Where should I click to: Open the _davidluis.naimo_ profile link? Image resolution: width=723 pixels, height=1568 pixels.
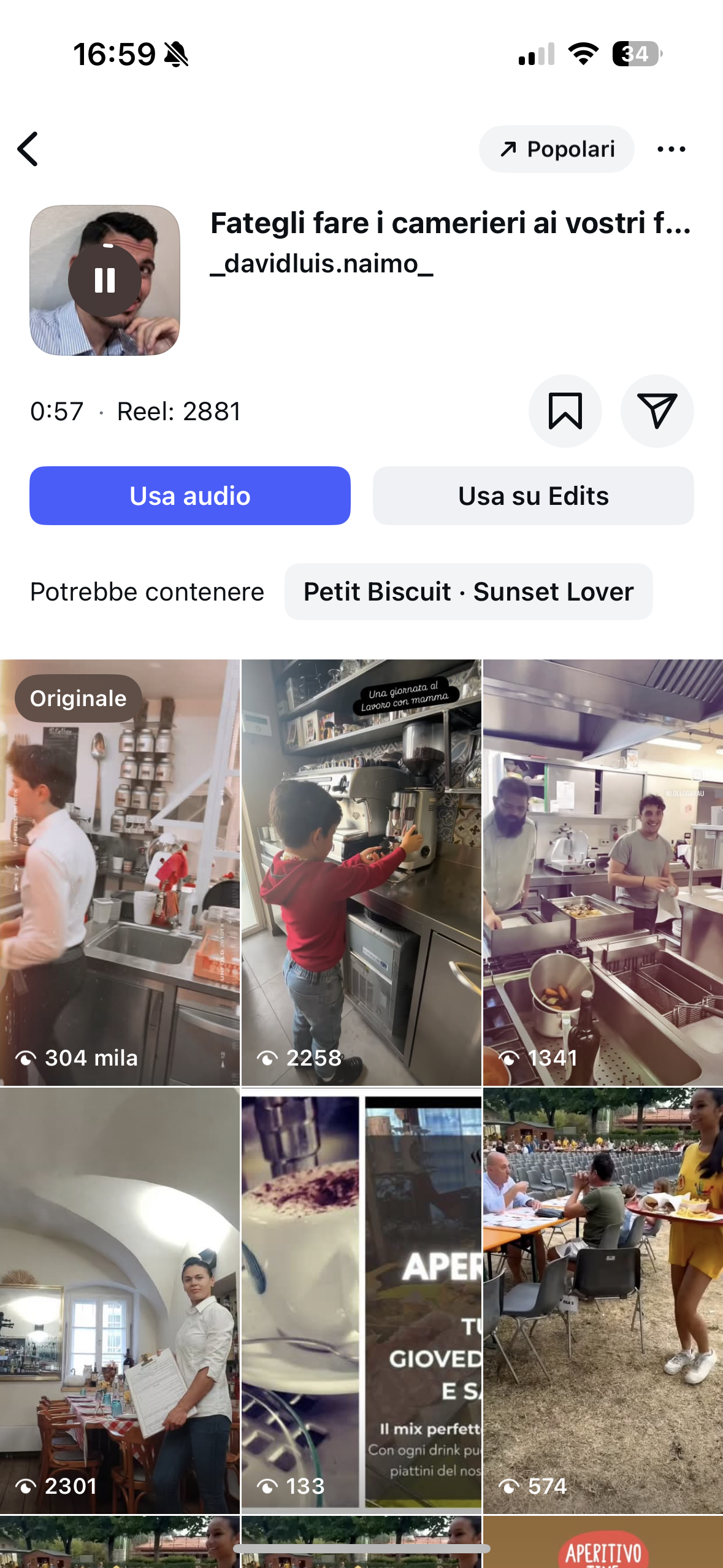(321, 264)
